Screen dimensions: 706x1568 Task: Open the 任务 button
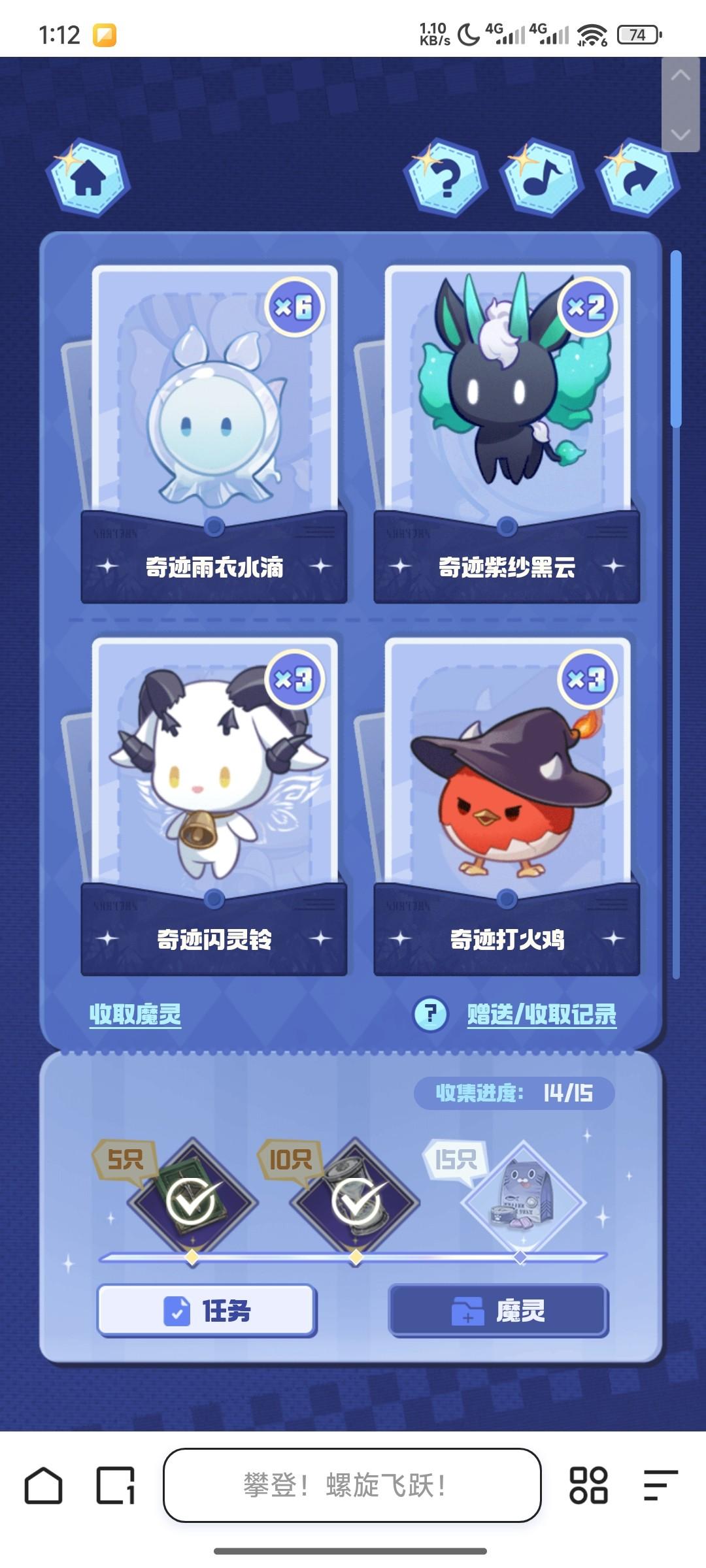(x=207, y=1311)
